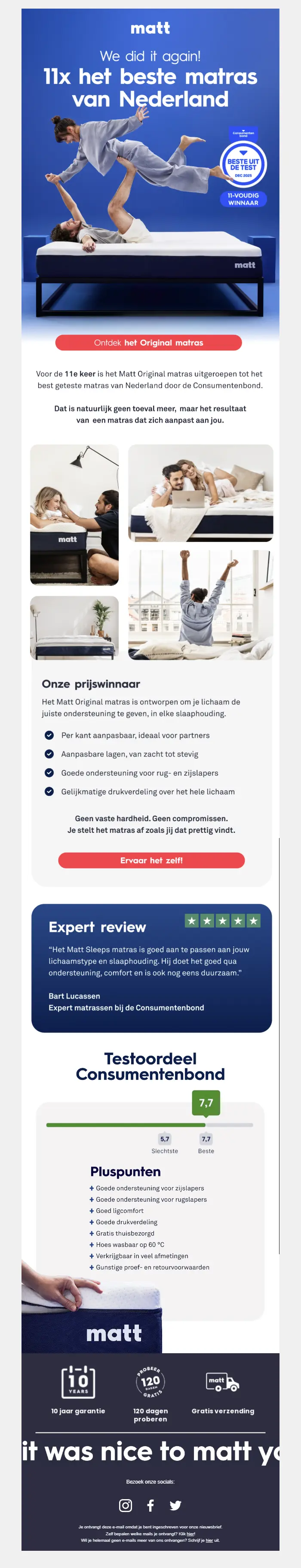Tap the 'Ontdek het Original matras' button

tap(148, 343)
